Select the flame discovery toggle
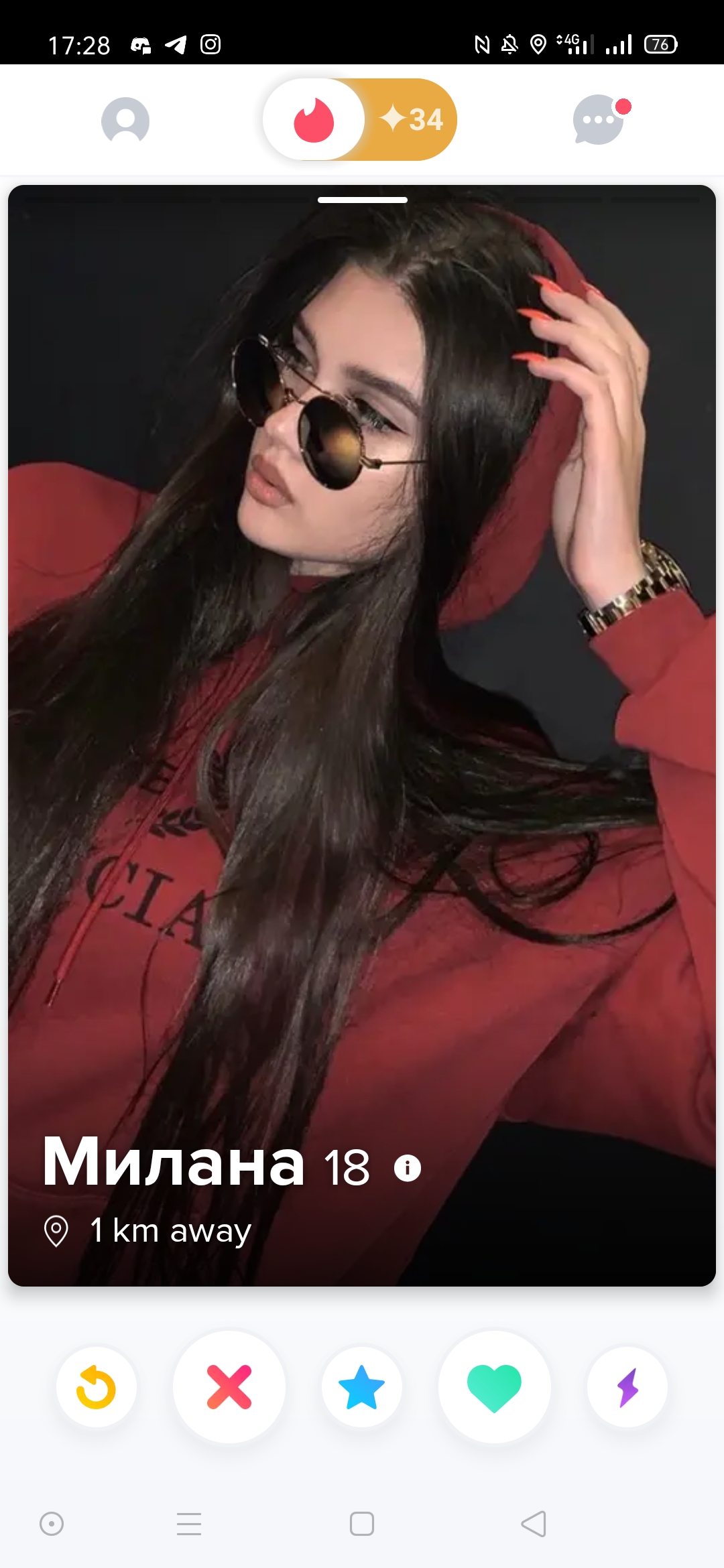 tap(314, 119)
